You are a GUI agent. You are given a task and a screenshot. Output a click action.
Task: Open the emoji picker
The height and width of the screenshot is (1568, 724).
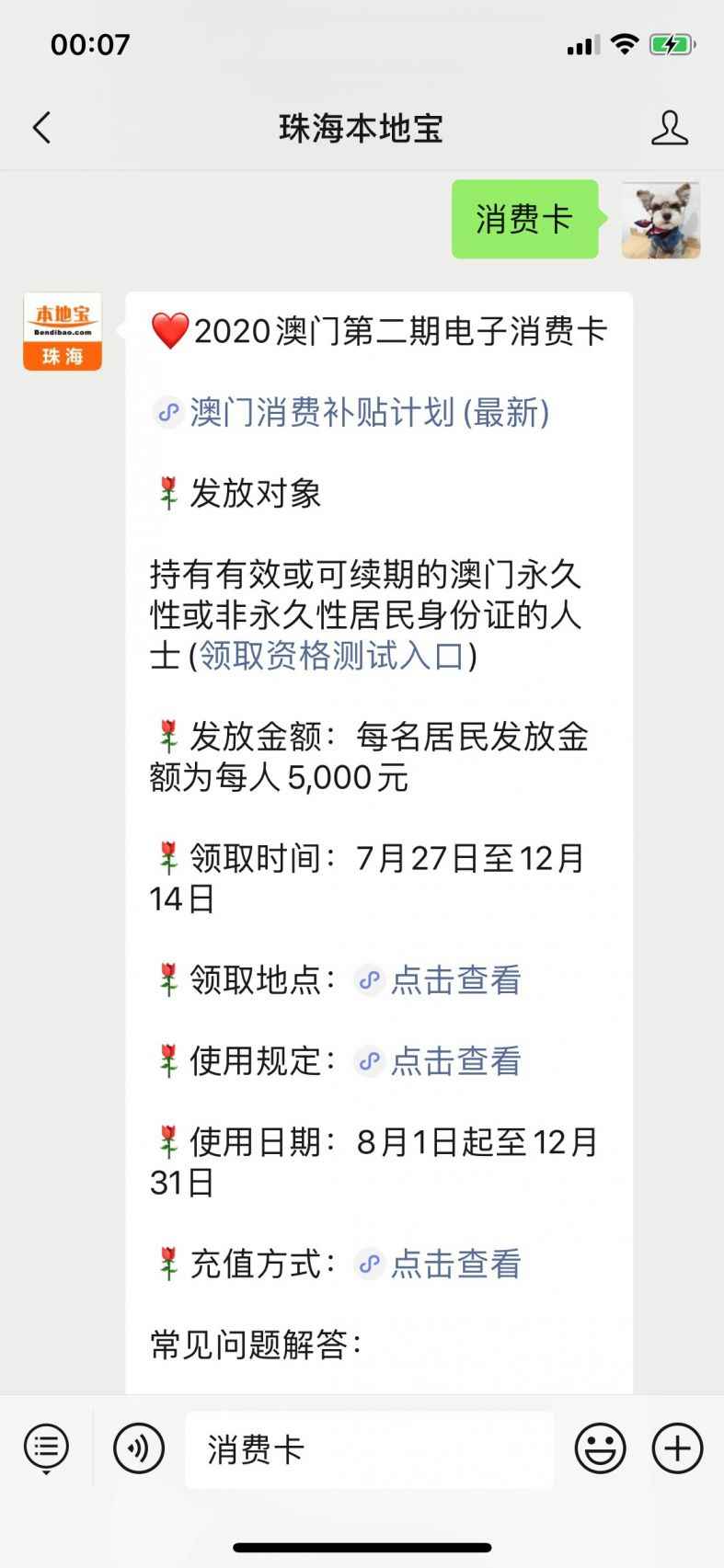coord(600,1449)
